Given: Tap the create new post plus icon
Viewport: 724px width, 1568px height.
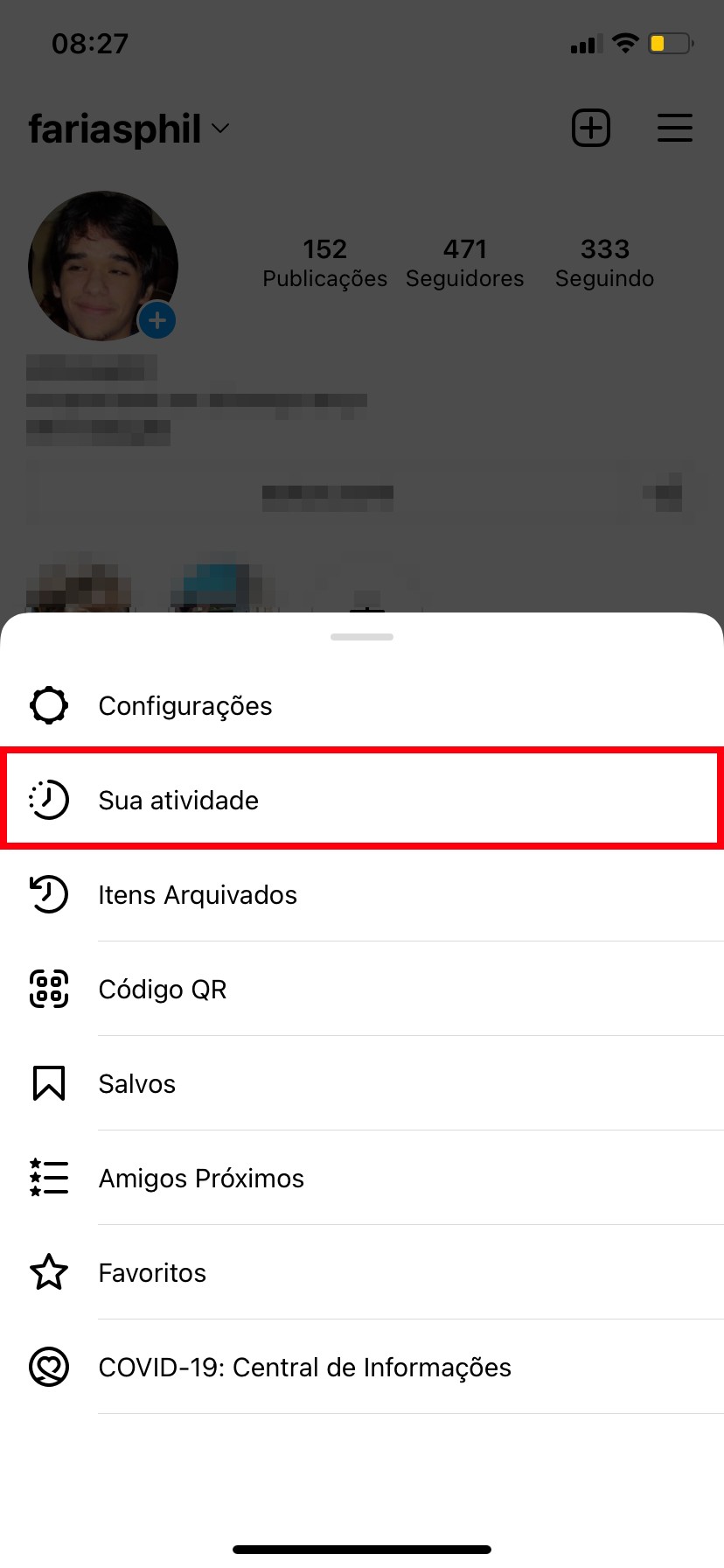Looking at the screenshot, I should [x=591, y=129].
